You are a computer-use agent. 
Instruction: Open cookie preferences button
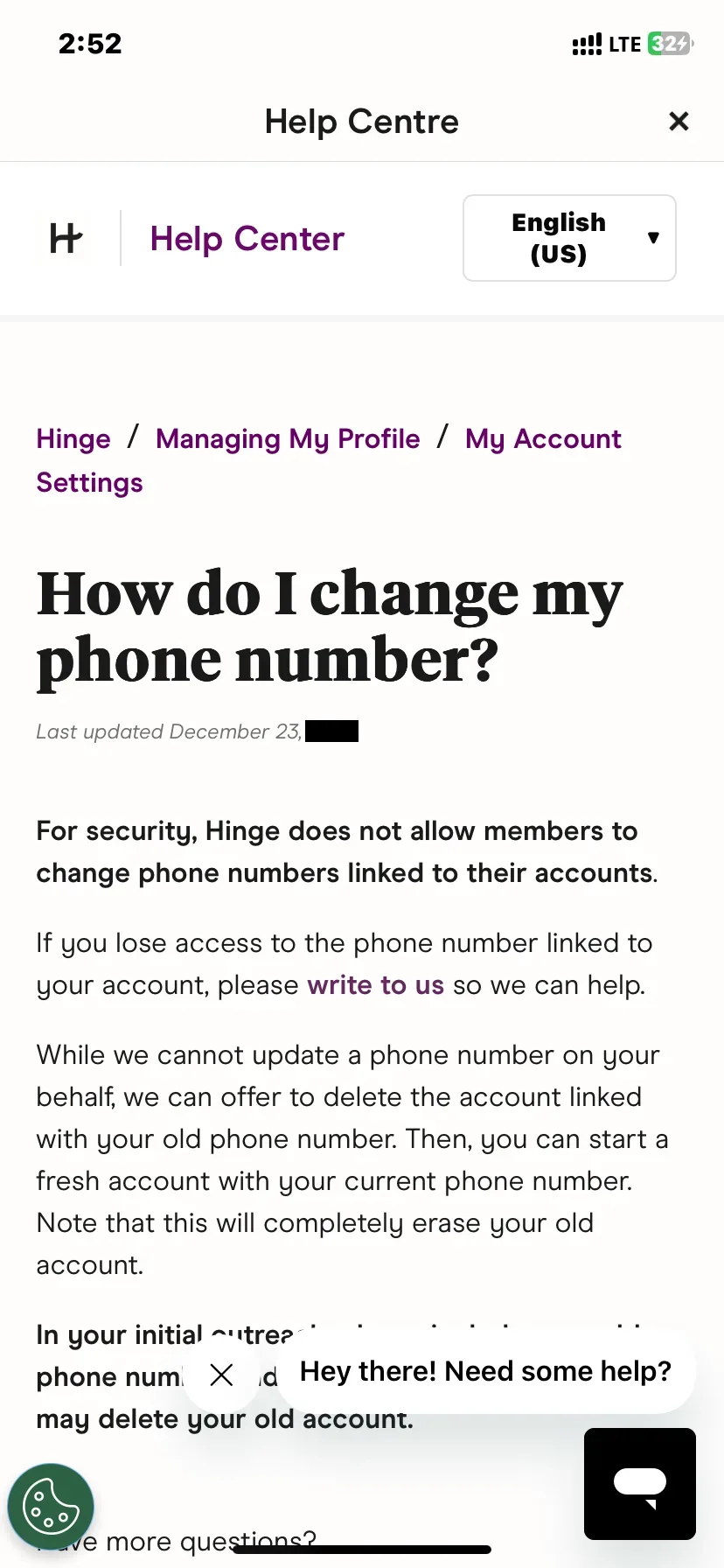pos(51,1507)
